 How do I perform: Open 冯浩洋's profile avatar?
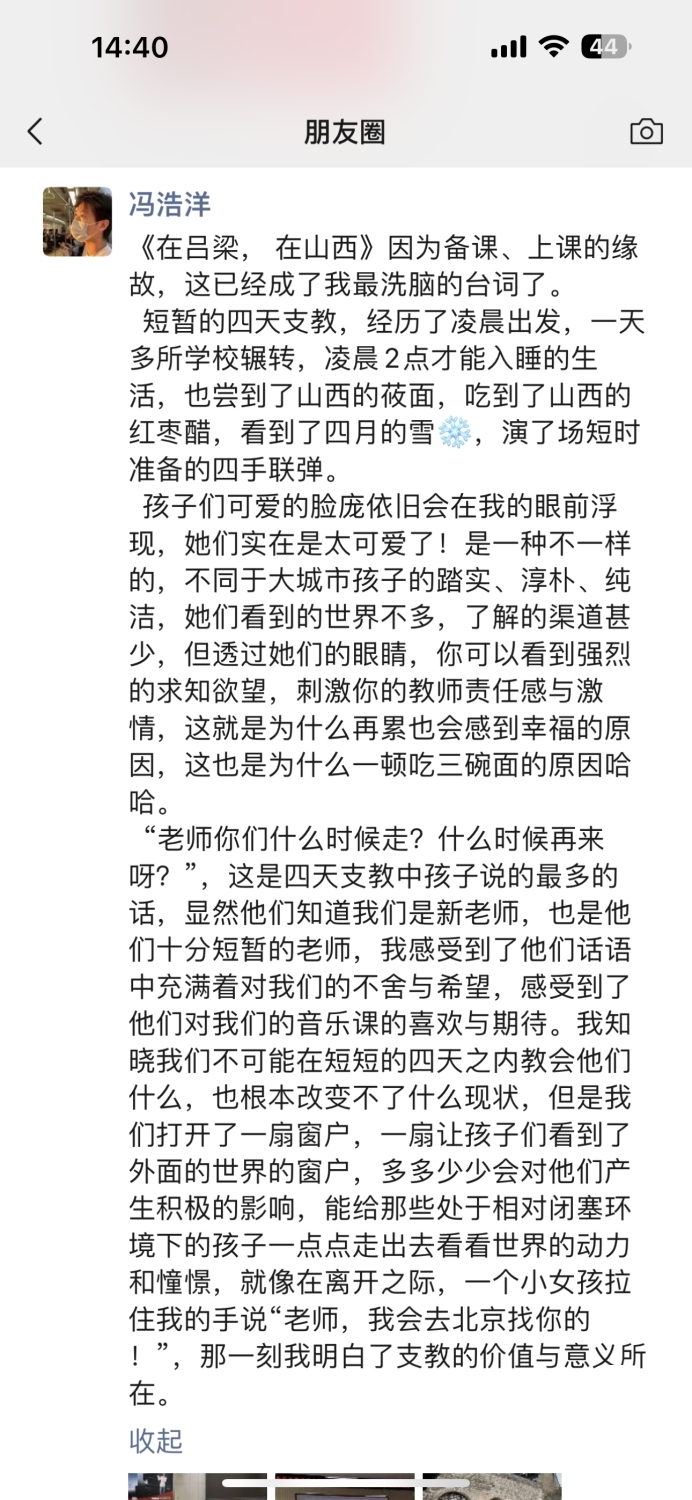click(77, 222)
